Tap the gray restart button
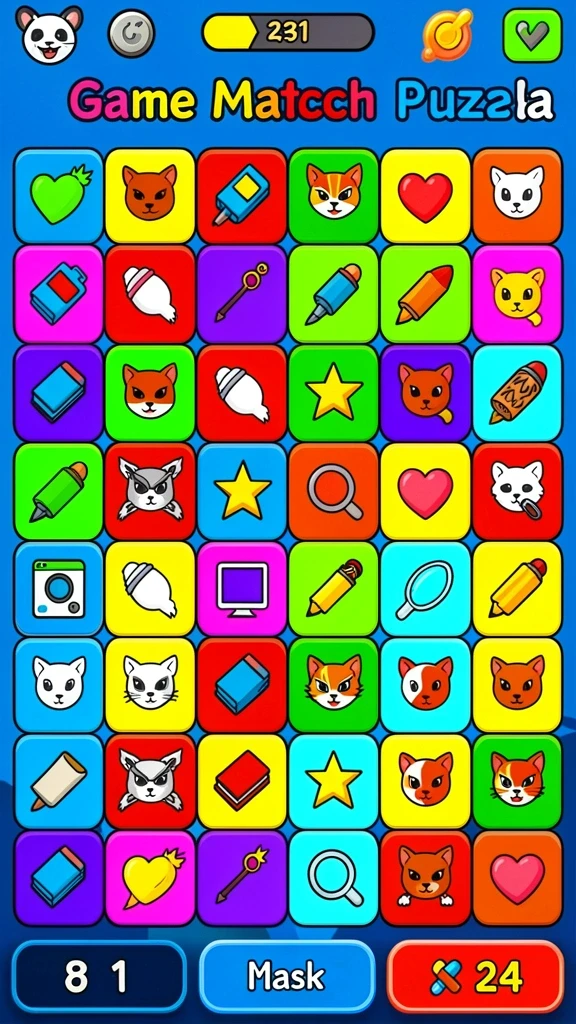This screenshot has height=1024, width=576. point(131,33)
